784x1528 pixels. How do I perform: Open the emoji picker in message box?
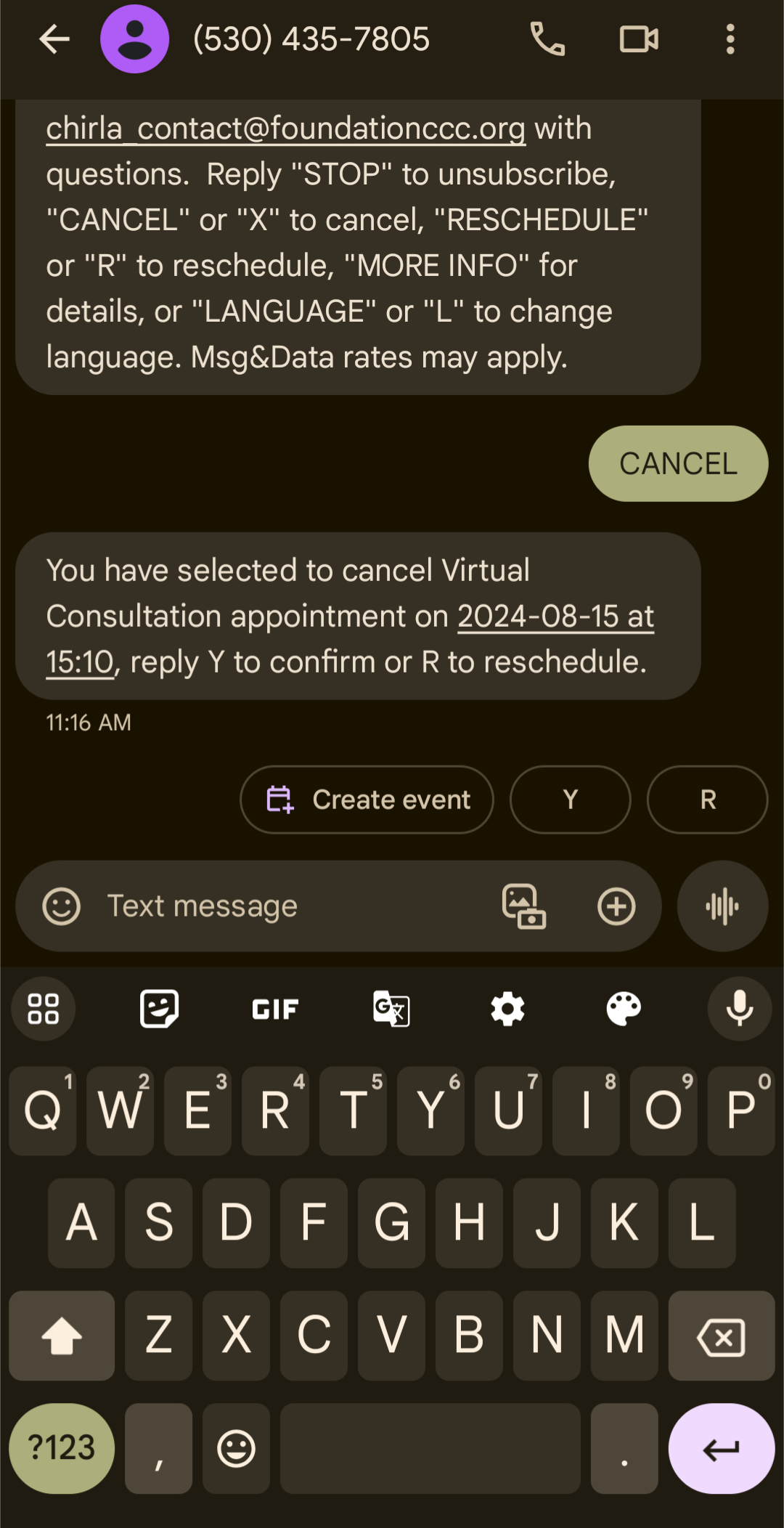tap(62, 906)
